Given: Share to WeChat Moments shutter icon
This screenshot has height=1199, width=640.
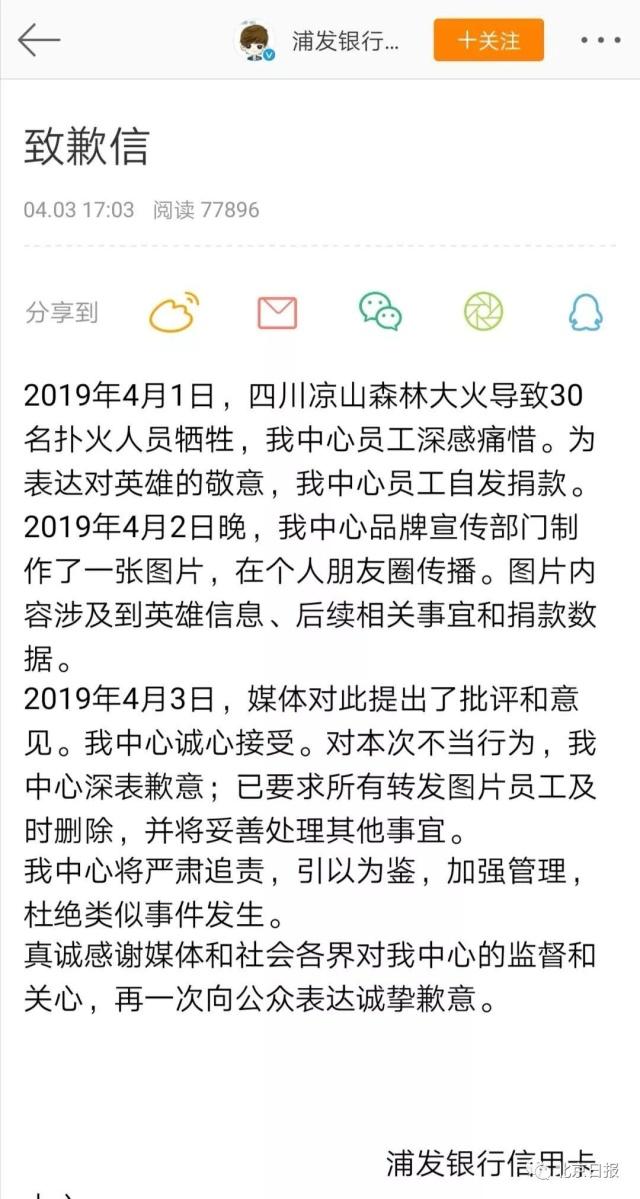Looking at the screenshot, I should pos(483,311).
